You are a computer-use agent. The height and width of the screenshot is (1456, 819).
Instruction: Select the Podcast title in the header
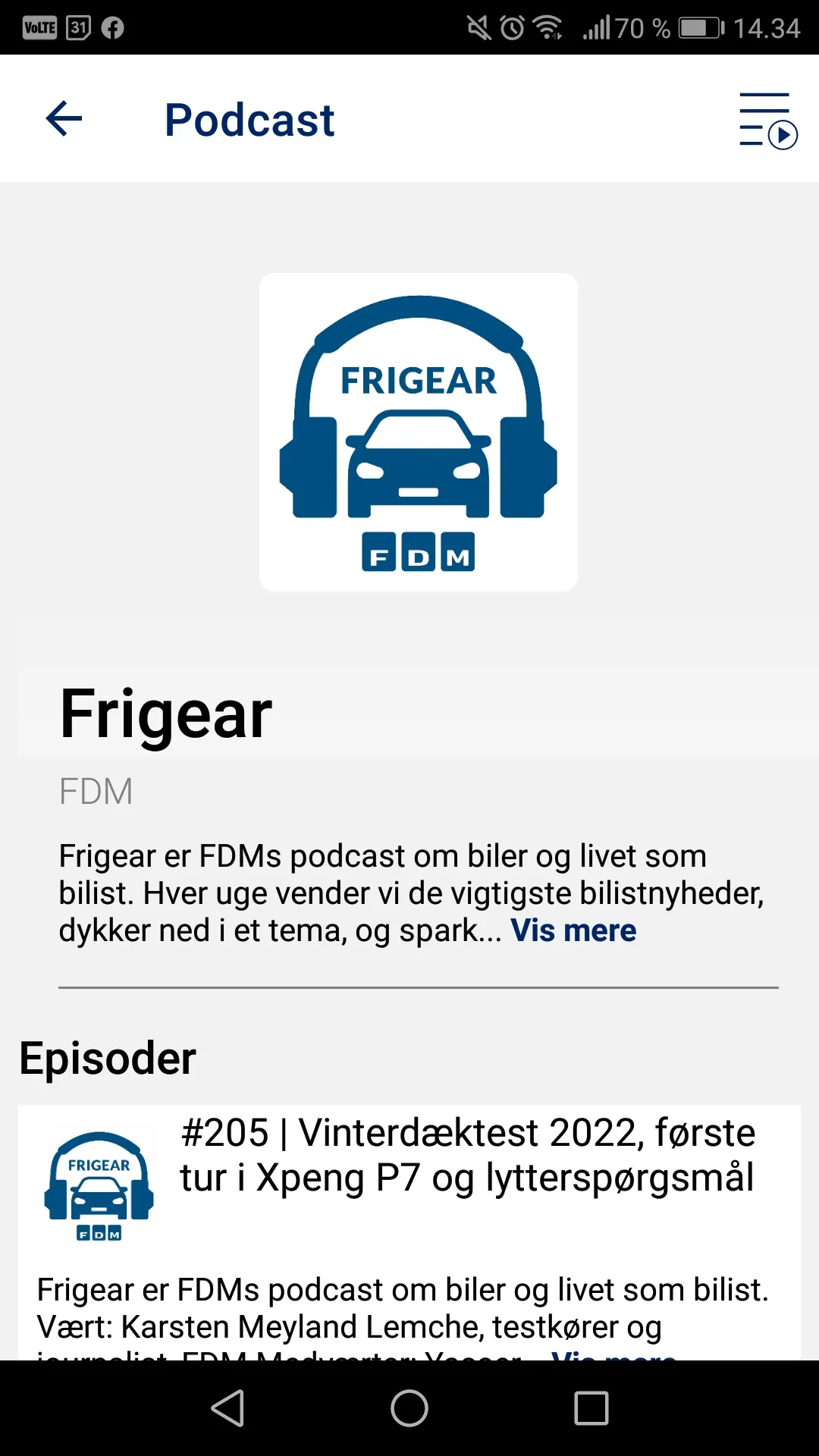click(x=249, y=119)
